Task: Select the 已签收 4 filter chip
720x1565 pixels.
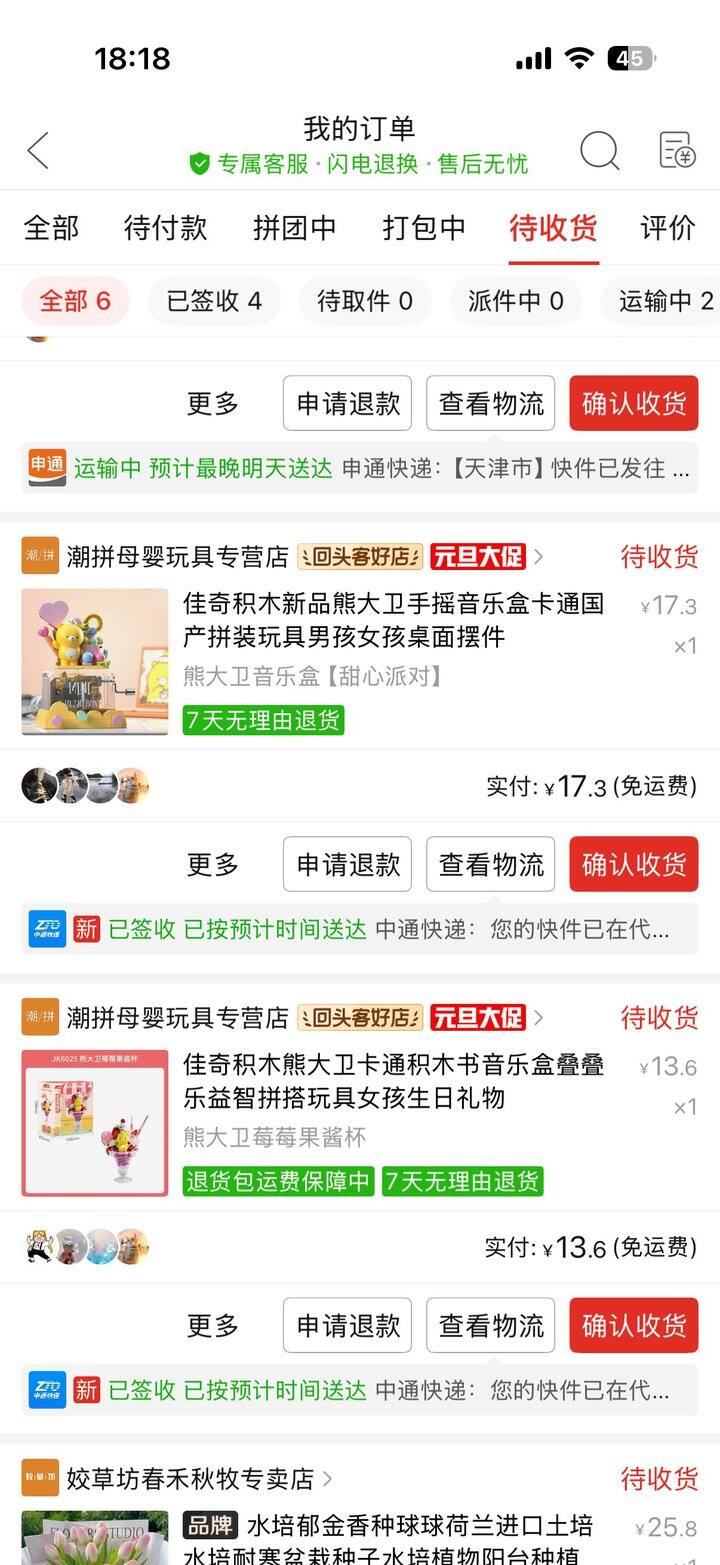Action: (x=214, y=301)
